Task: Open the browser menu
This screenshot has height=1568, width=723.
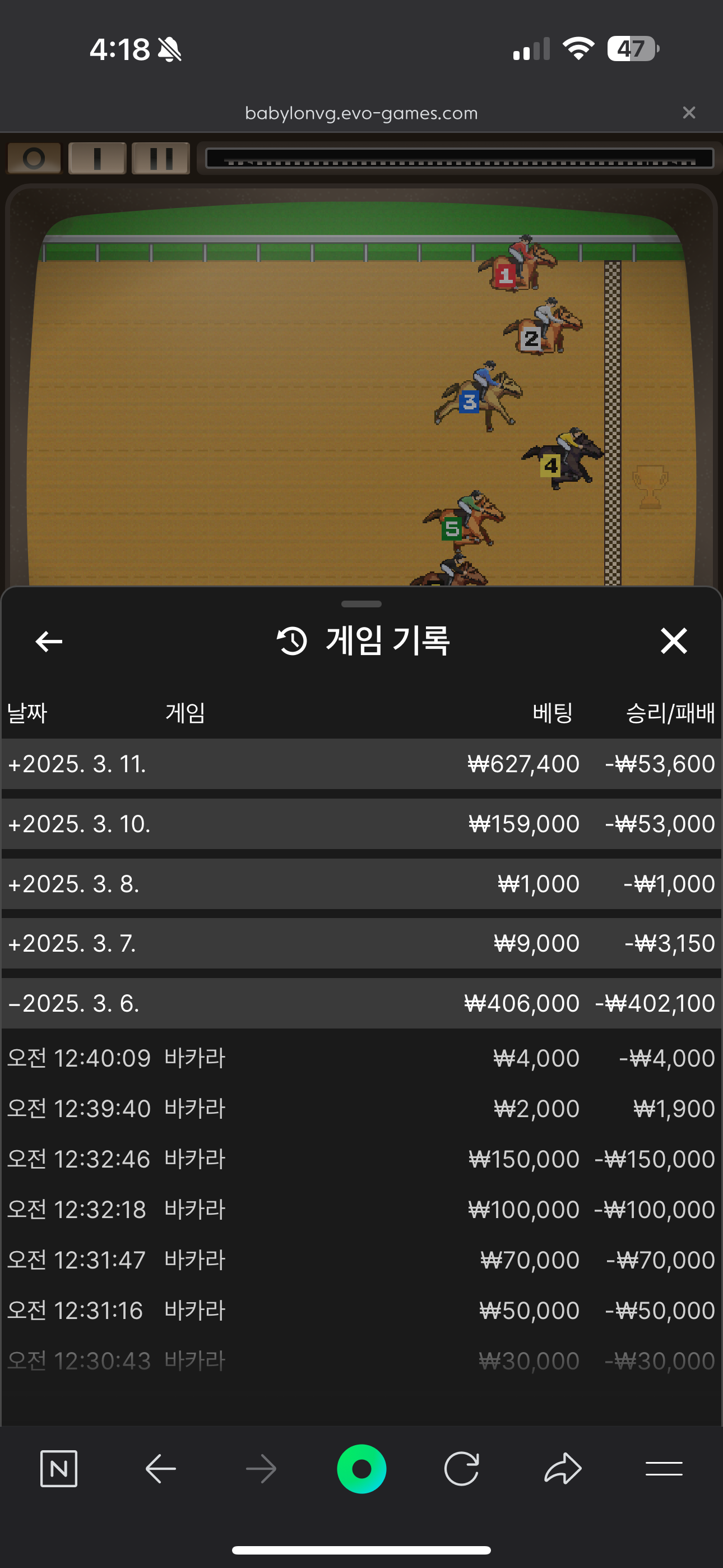Action: click(x=664, y=1469)
